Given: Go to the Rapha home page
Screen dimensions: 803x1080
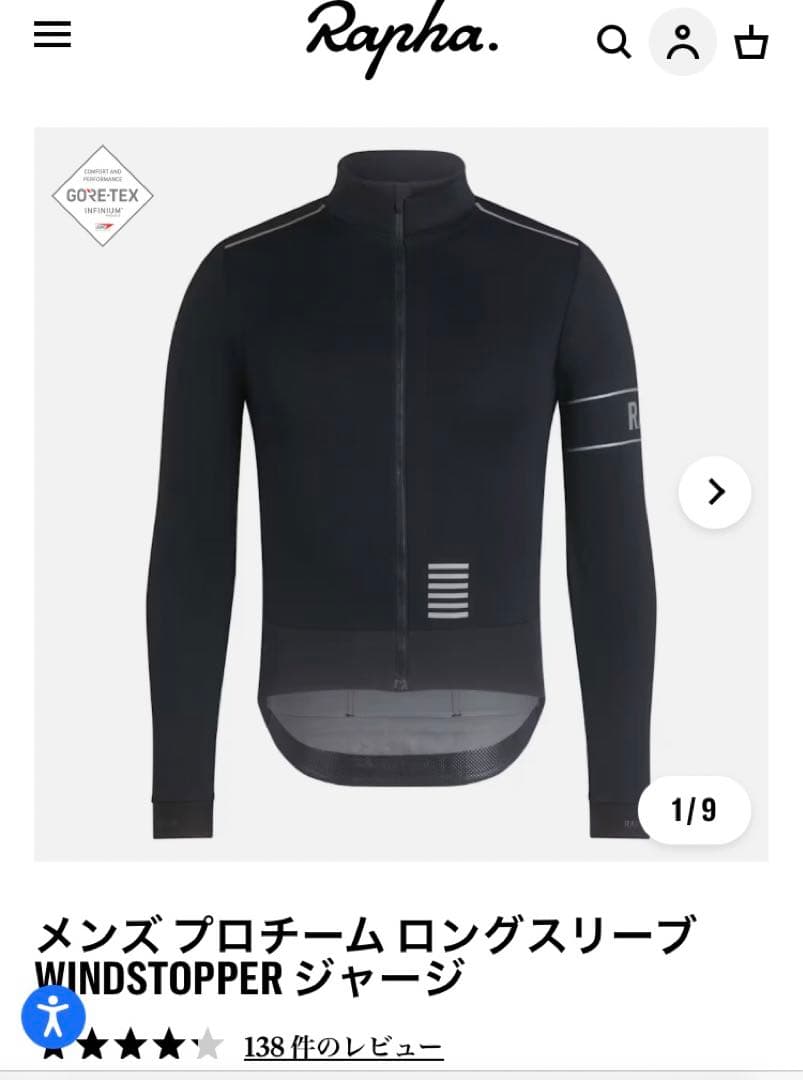Looking at the screenshot, I should point(401,40).
